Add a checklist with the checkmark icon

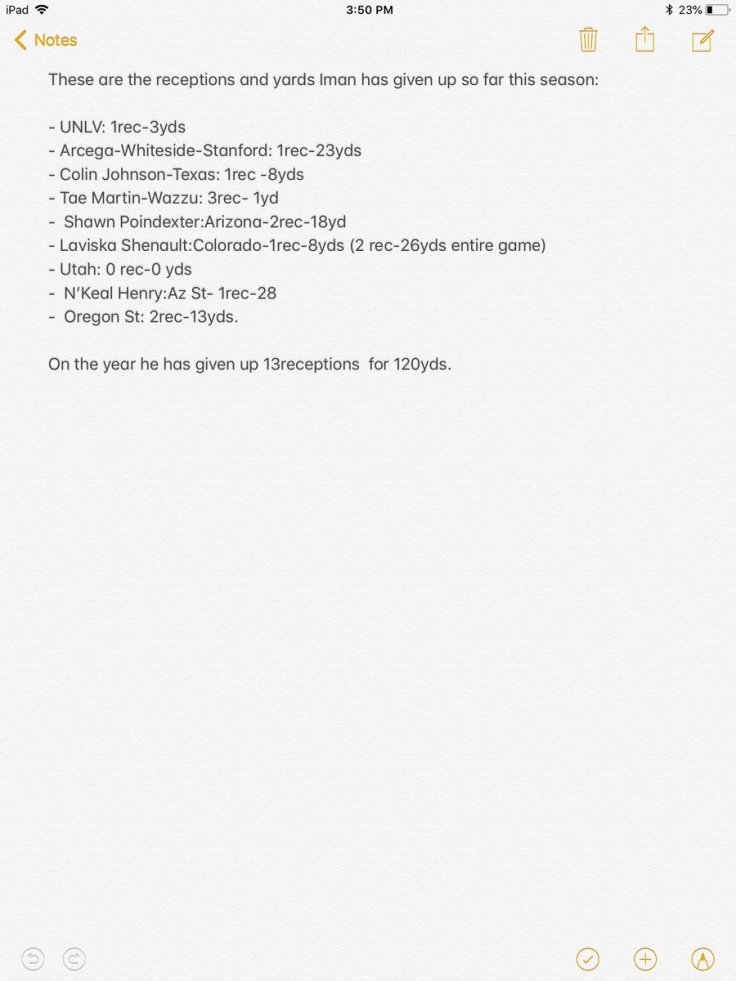pos(588,960)
